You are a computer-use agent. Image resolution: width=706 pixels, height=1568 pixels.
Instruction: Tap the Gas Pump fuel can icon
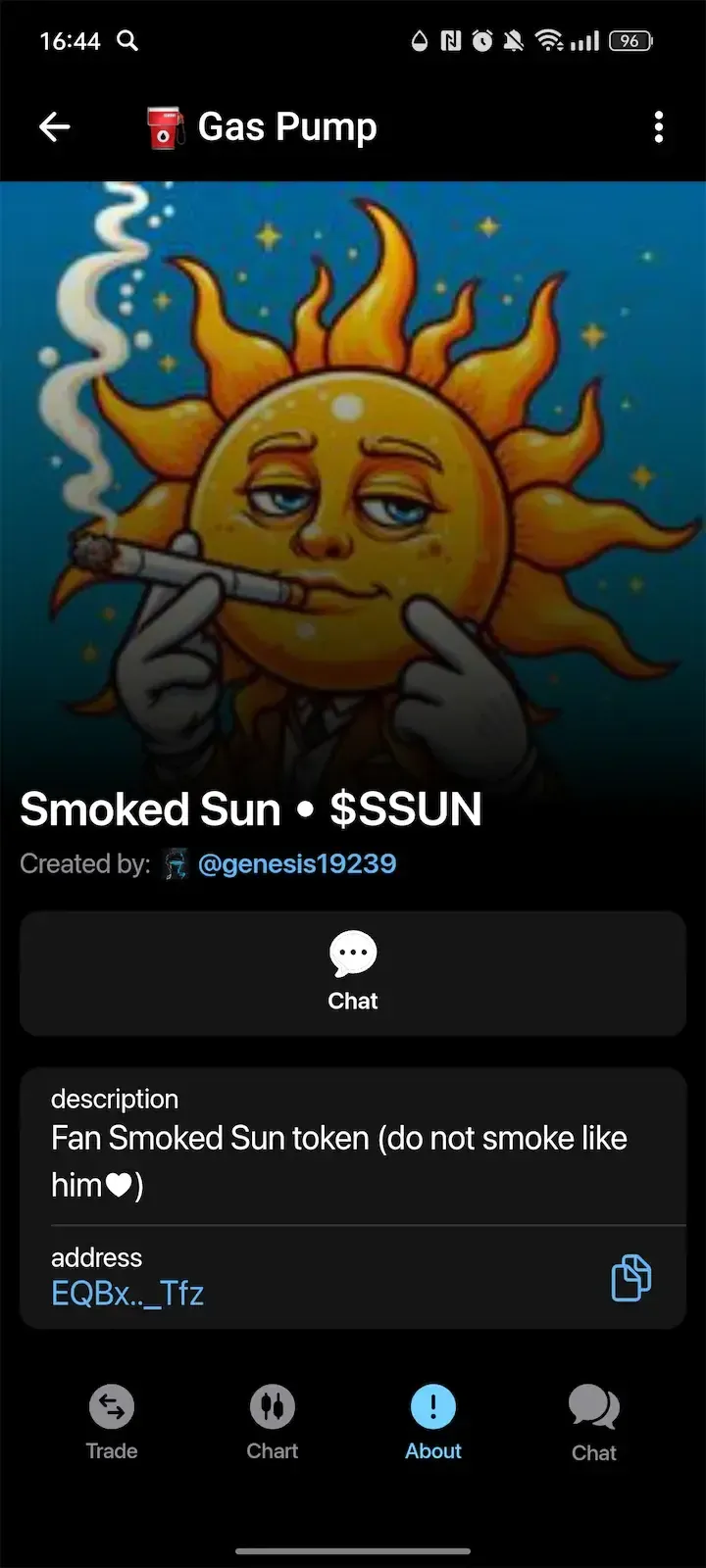(x=165, y=125)
